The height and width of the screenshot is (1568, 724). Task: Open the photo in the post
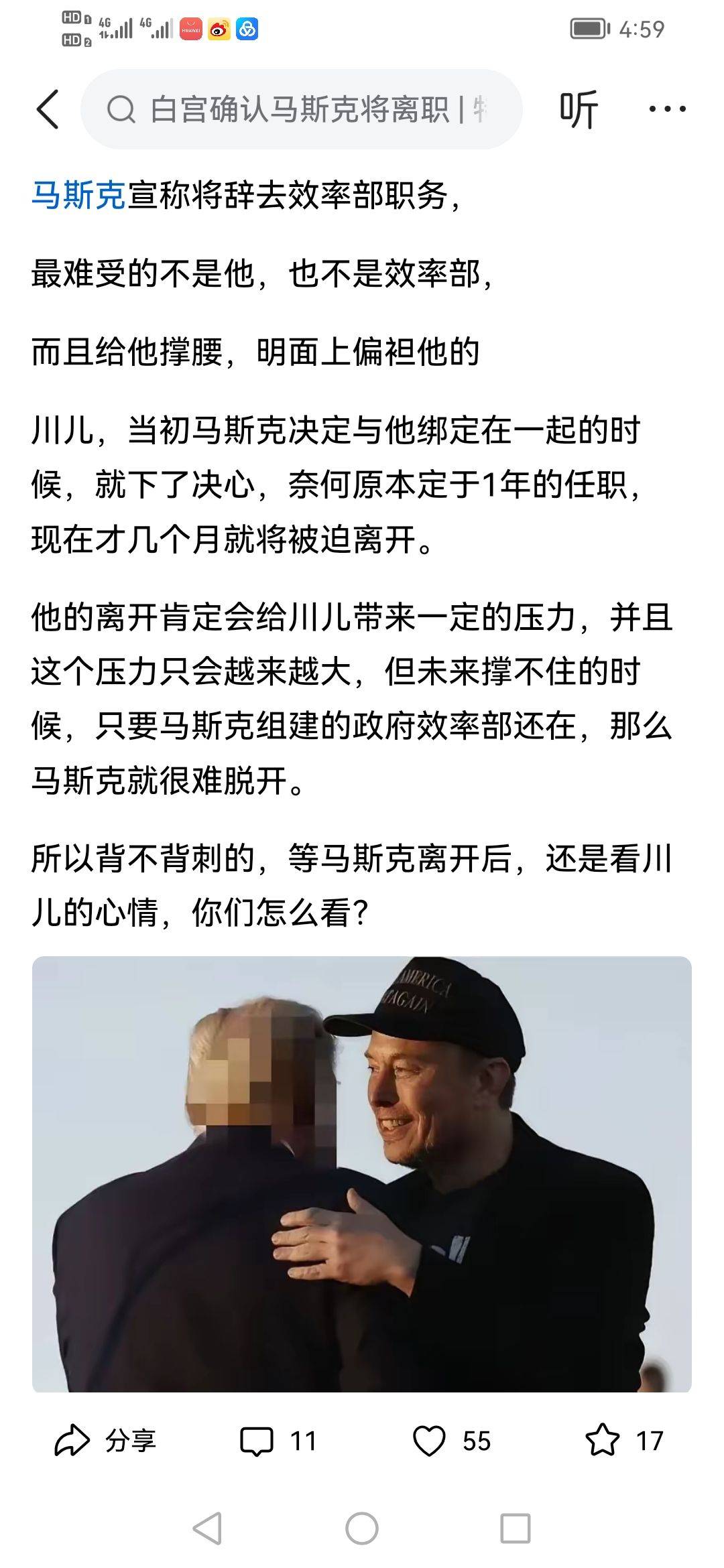click(x=362, y=1173)
